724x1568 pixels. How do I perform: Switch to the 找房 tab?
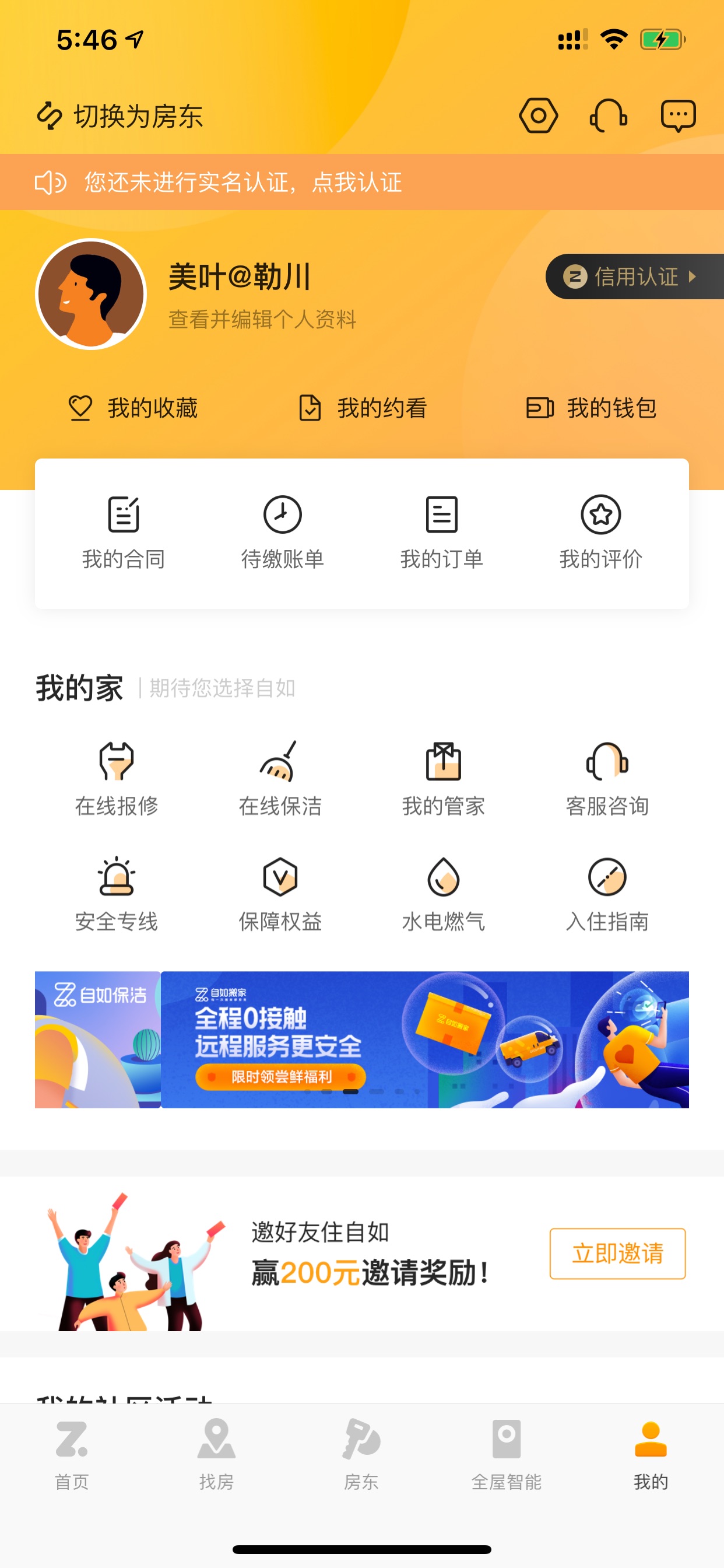(217, 1454)
